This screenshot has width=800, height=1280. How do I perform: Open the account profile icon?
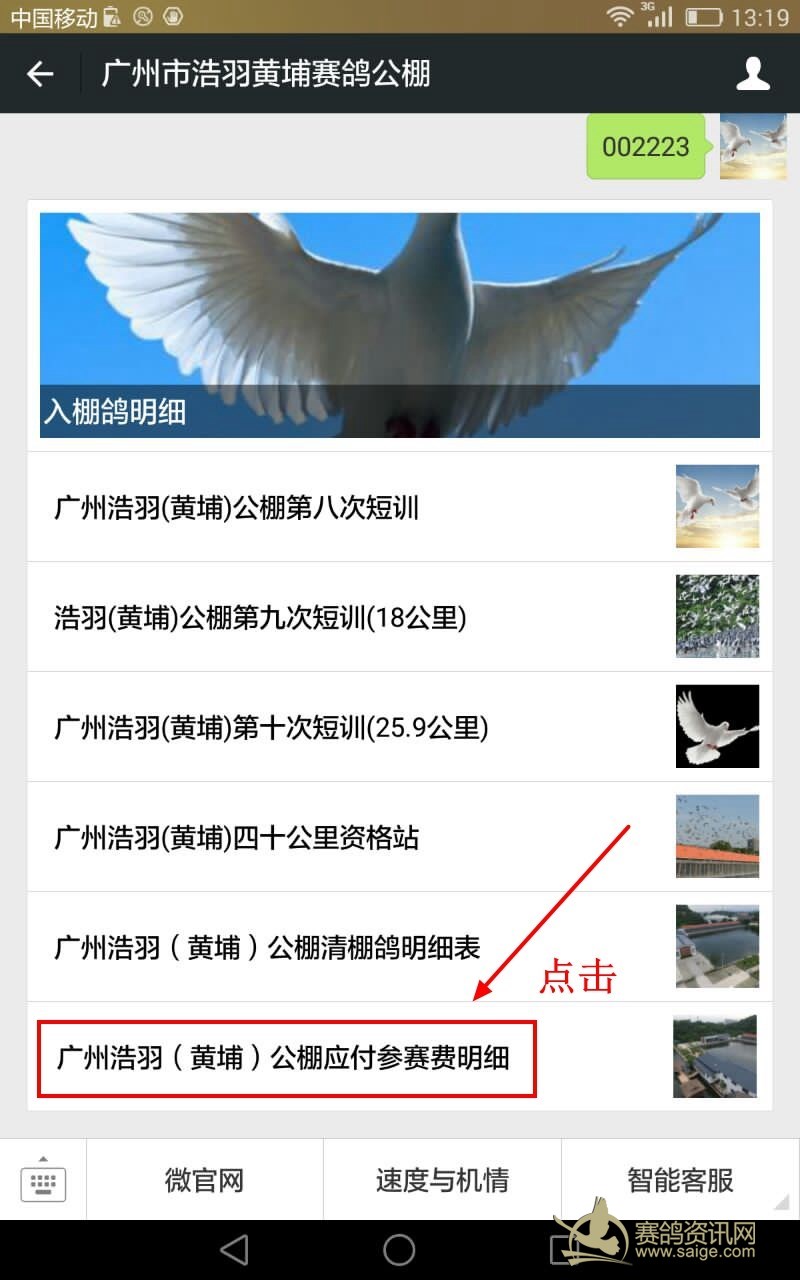(x=753, y=74)
